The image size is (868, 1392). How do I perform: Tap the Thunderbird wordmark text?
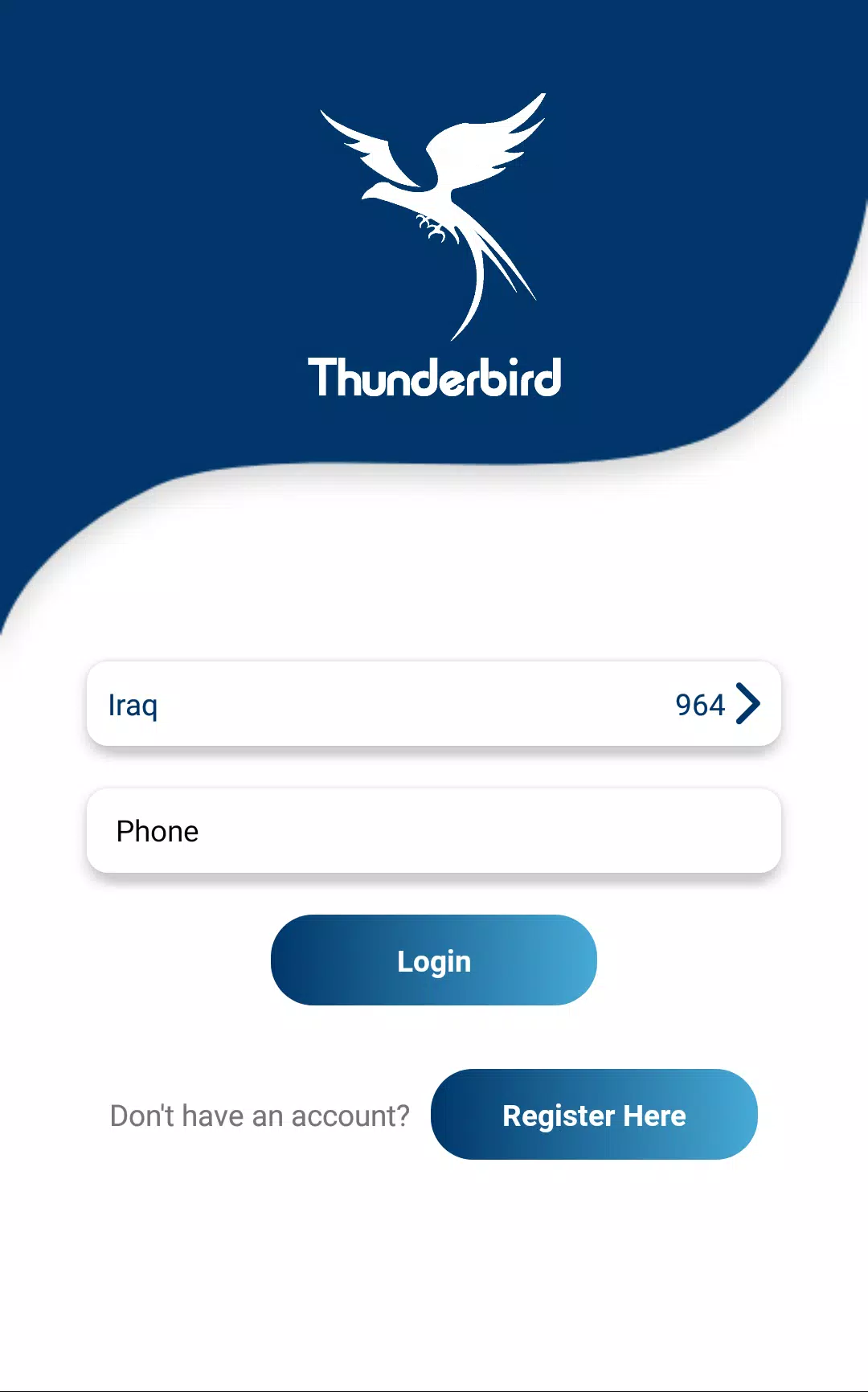[x=434, y=378]
